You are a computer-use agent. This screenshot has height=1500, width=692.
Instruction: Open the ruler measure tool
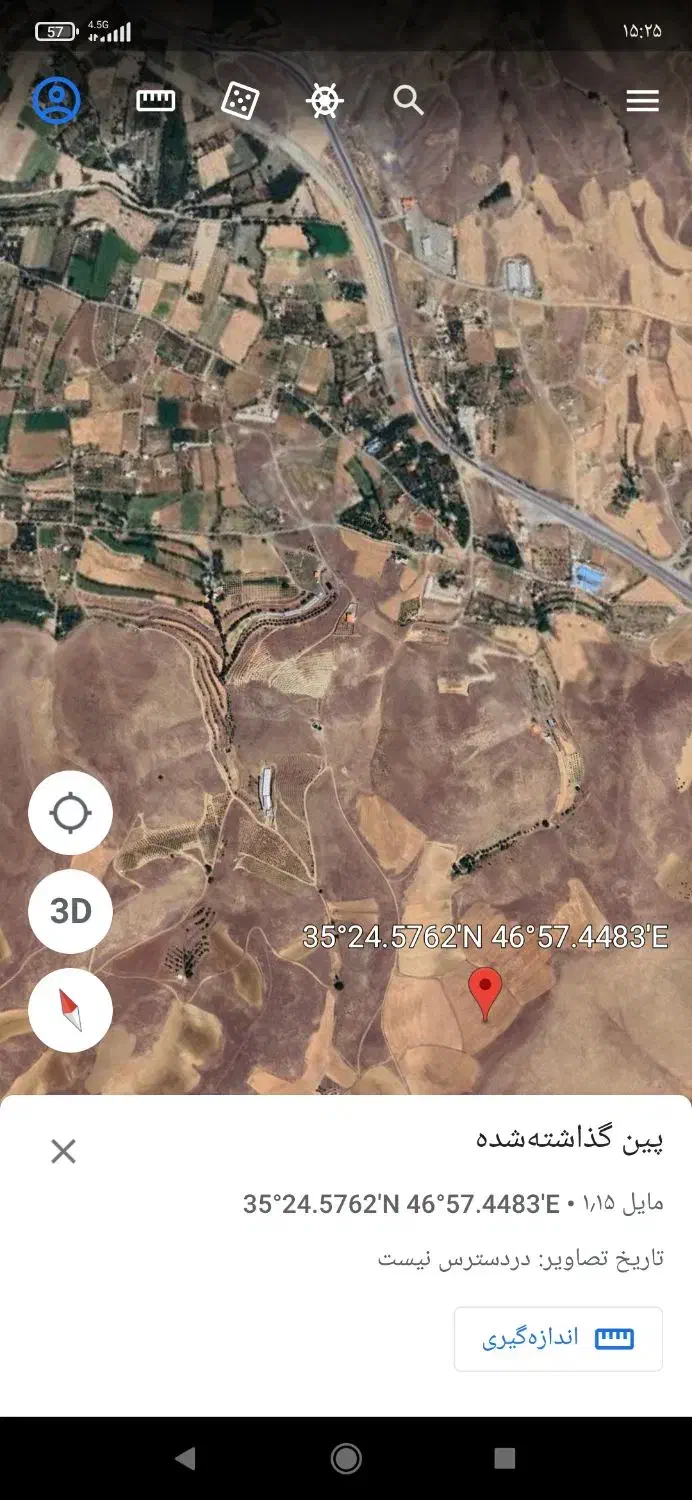[156, 100]
